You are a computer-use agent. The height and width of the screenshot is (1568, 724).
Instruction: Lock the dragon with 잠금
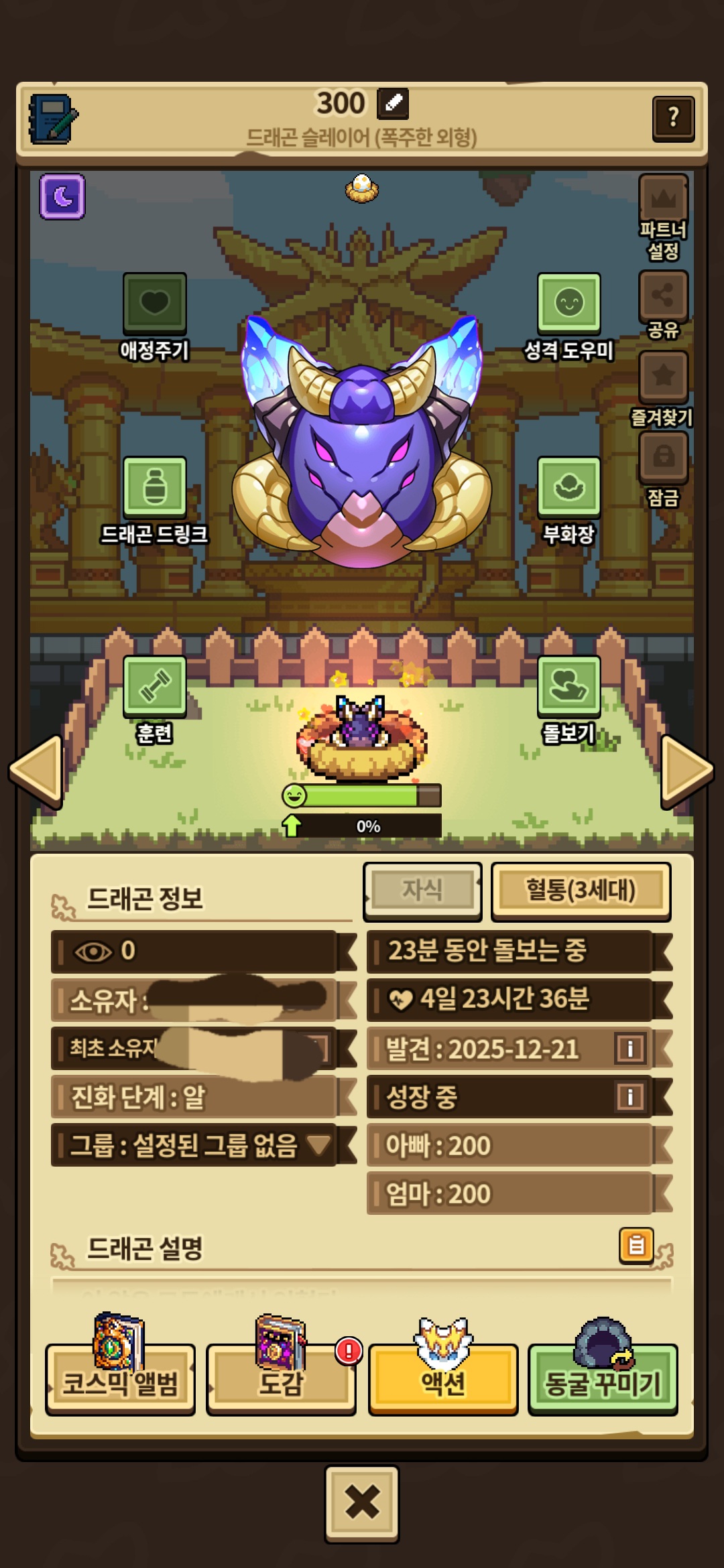pos(663,457)
